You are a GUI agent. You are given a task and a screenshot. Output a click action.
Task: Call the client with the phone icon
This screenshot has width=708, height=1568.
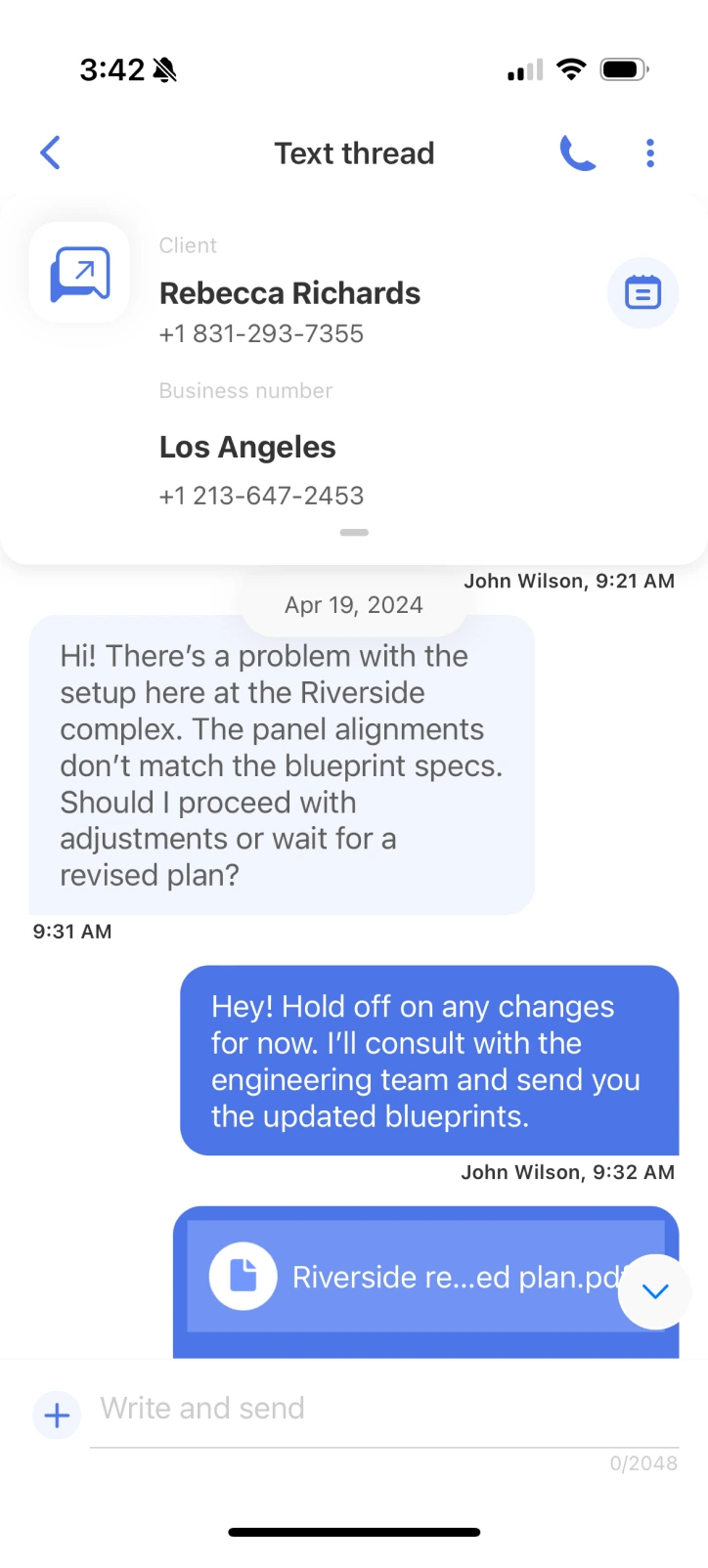(x=577, y=153)
